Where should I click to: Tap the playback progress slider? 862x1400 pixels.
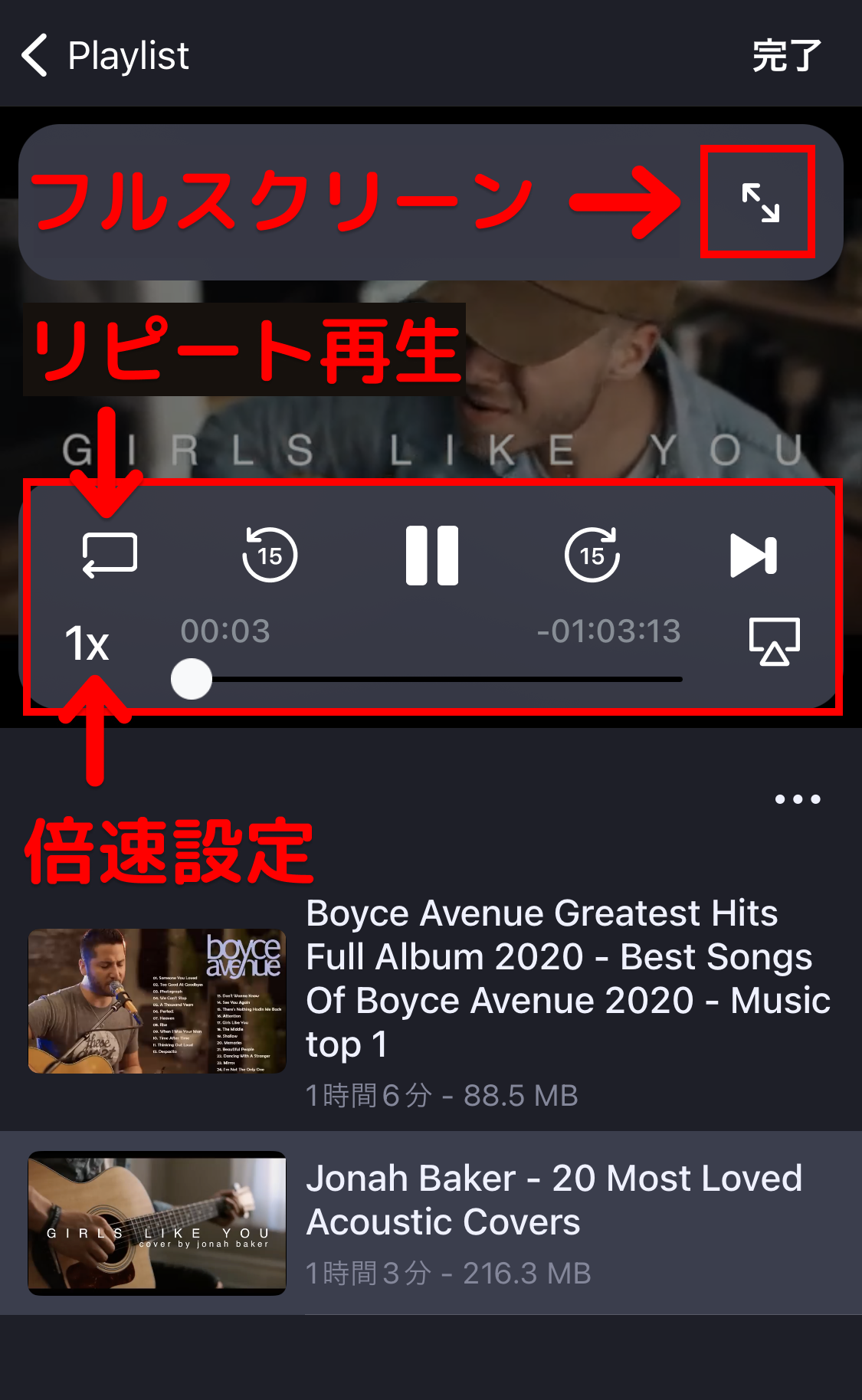click(x=427, y=679)
